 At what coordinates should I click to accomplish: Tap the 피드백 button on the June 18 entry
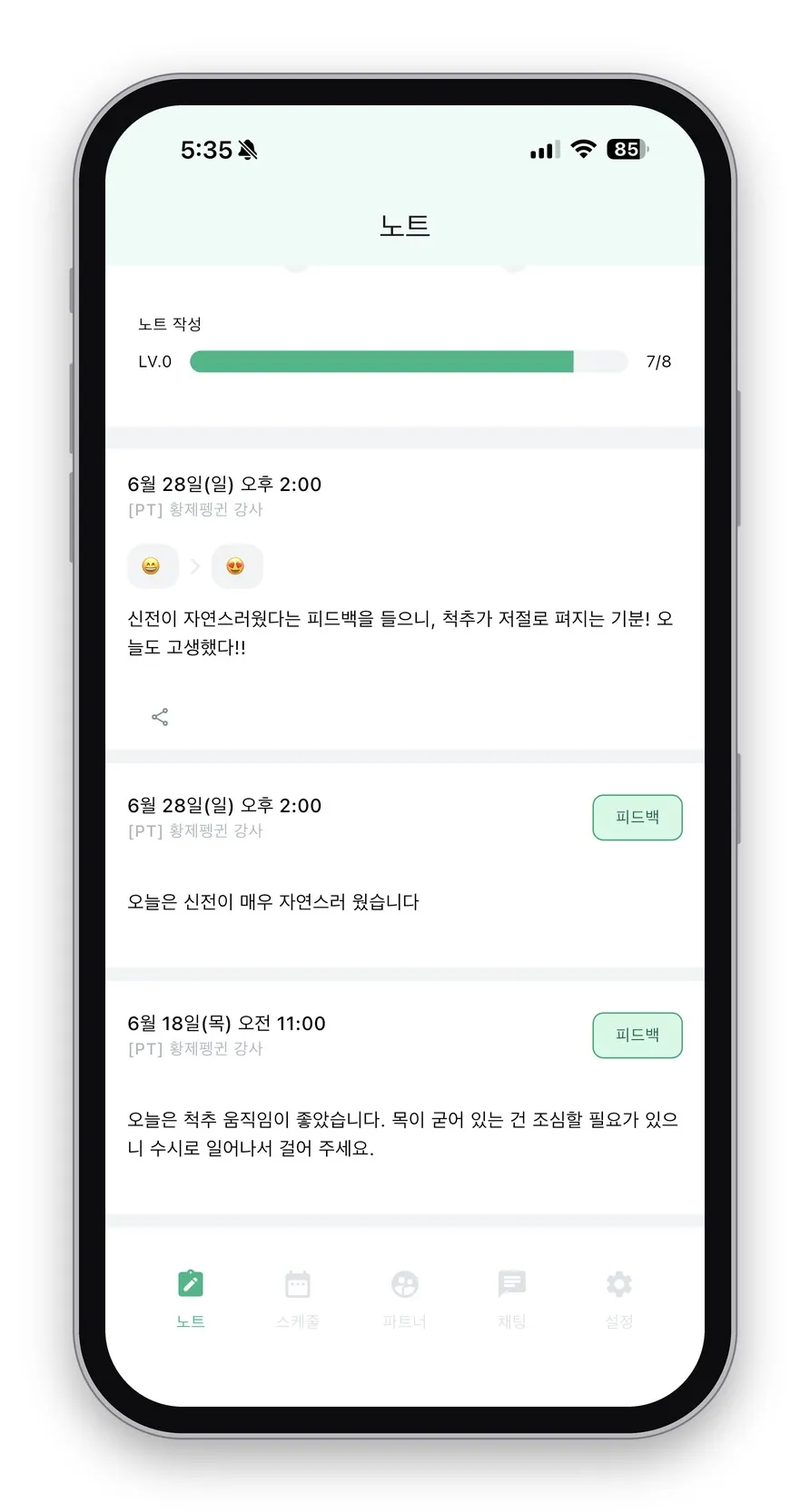pos(637,1036)
